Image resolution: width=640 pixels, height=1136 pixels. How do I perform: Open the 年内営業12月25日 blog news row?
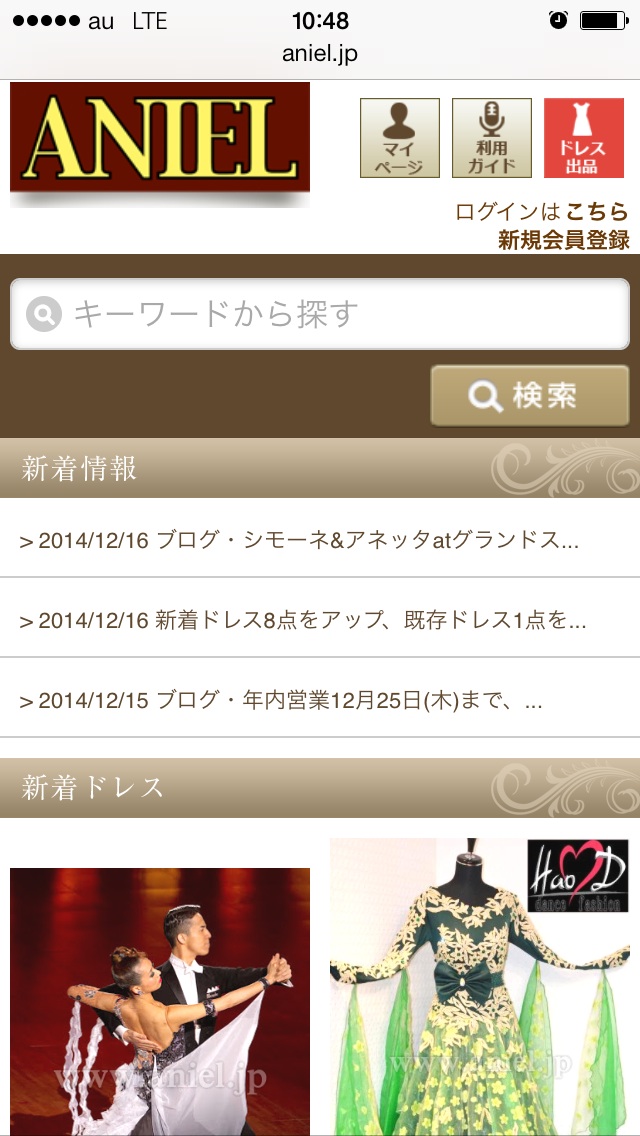tap(320, 698)
